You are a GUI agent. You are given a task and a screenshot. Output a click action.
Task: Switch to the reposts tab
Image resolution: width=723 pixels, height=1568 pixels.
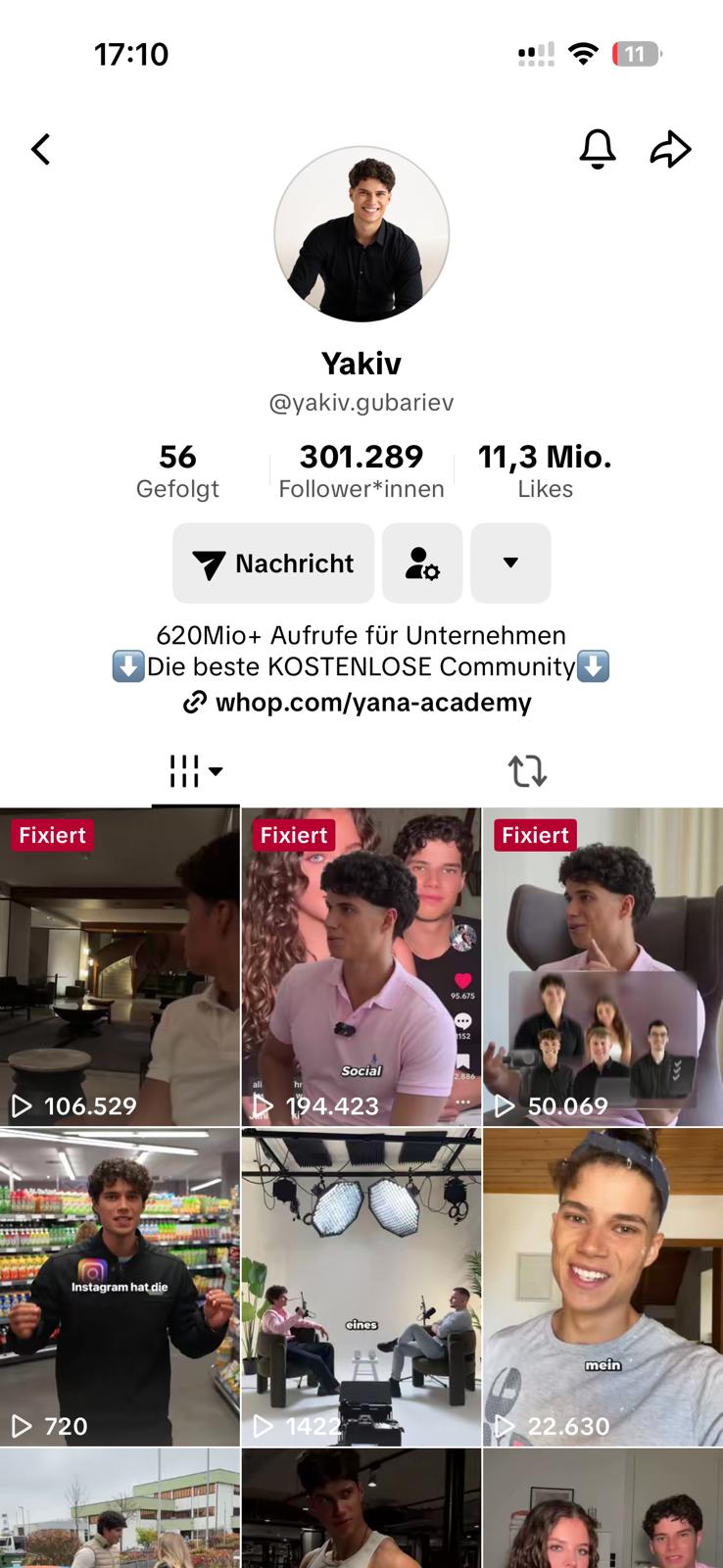527,771
